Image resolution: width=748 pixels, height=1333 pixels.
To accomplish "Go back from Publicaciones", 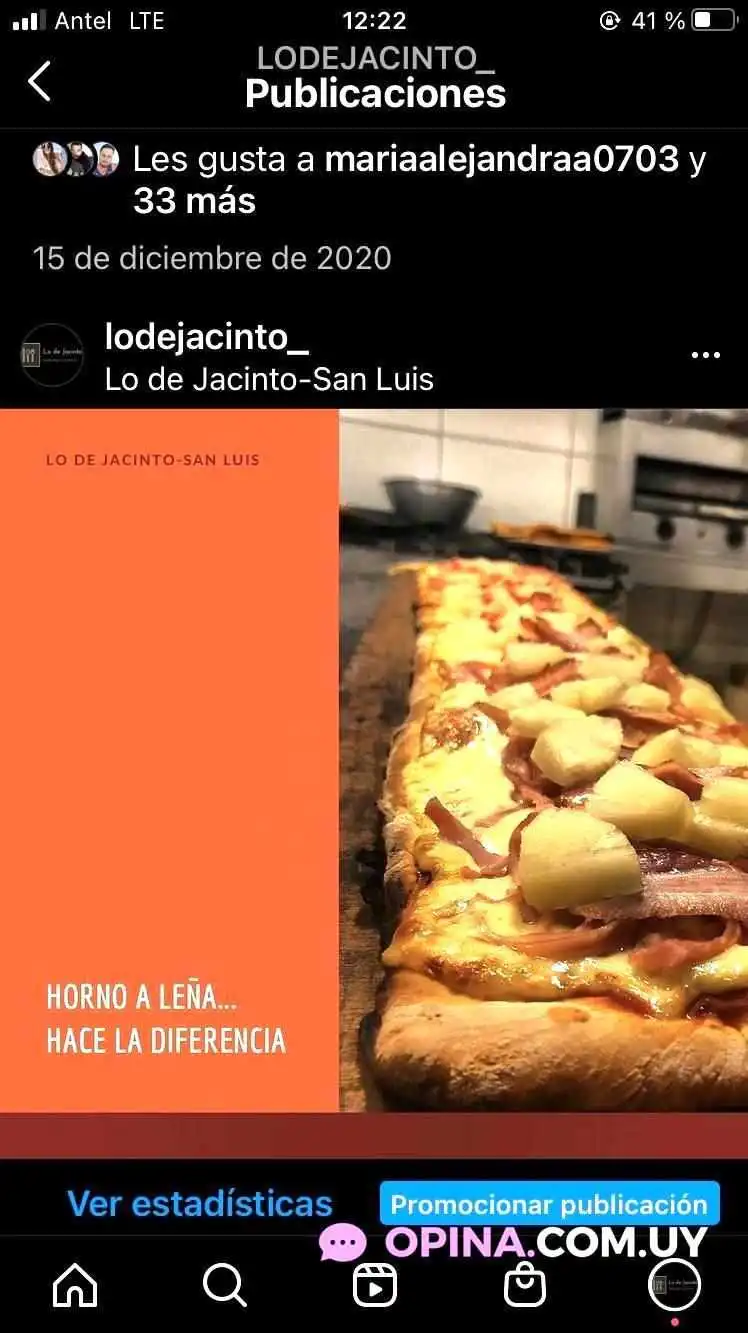I will click(x=39, y=81).
